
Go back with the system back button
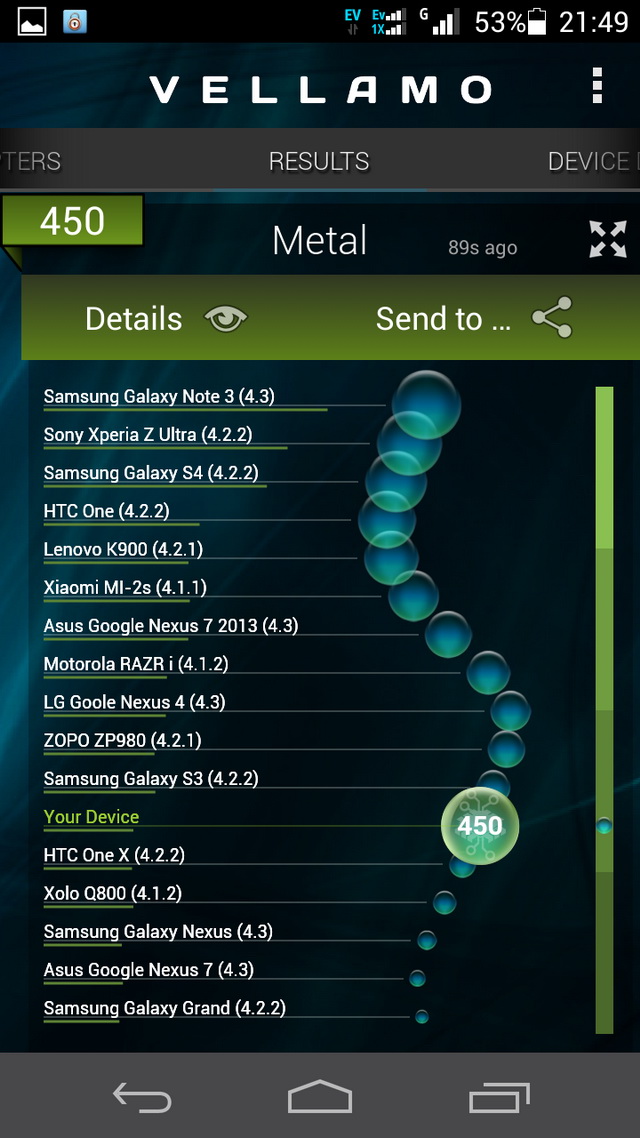click(142, 1097)
